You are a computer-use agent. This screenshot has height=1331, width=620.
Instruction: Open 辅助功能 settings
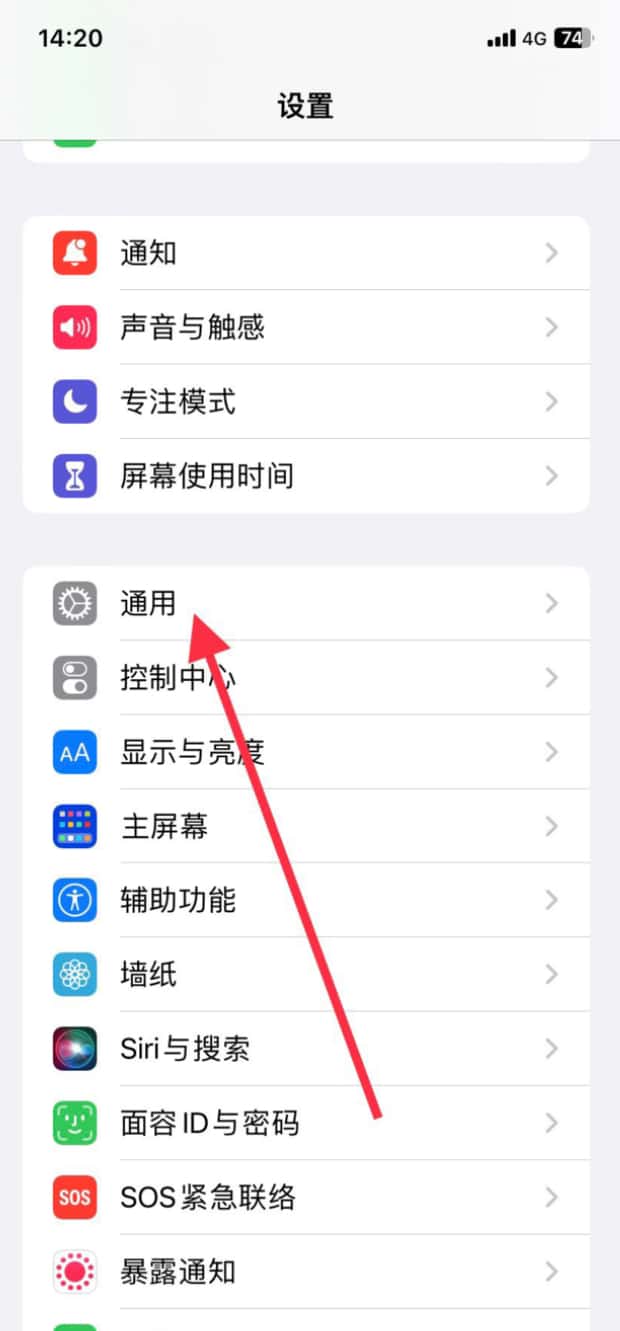click(306, 900)
